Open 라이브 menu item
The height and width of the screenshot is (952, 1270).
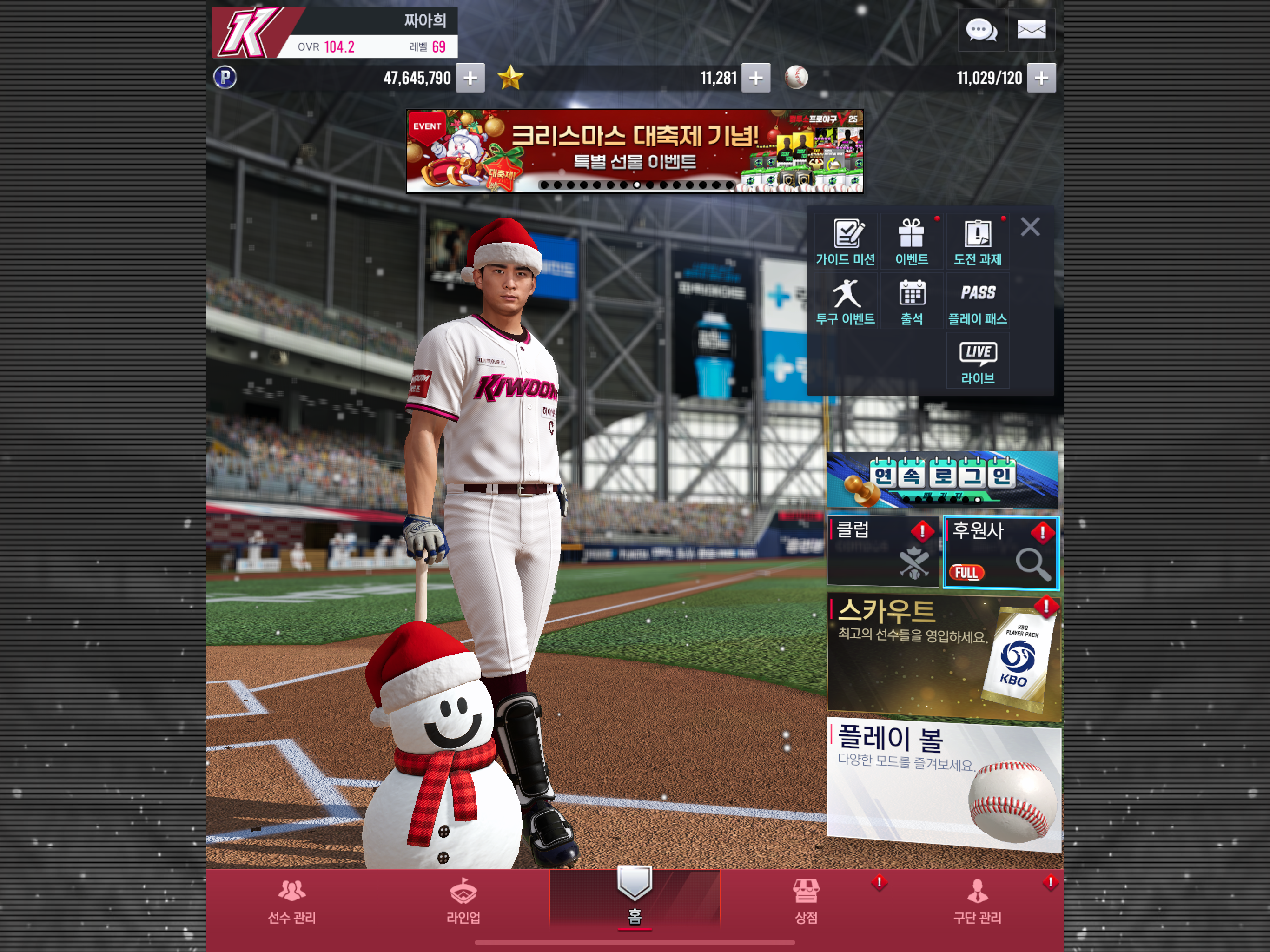tap(977, 362)
